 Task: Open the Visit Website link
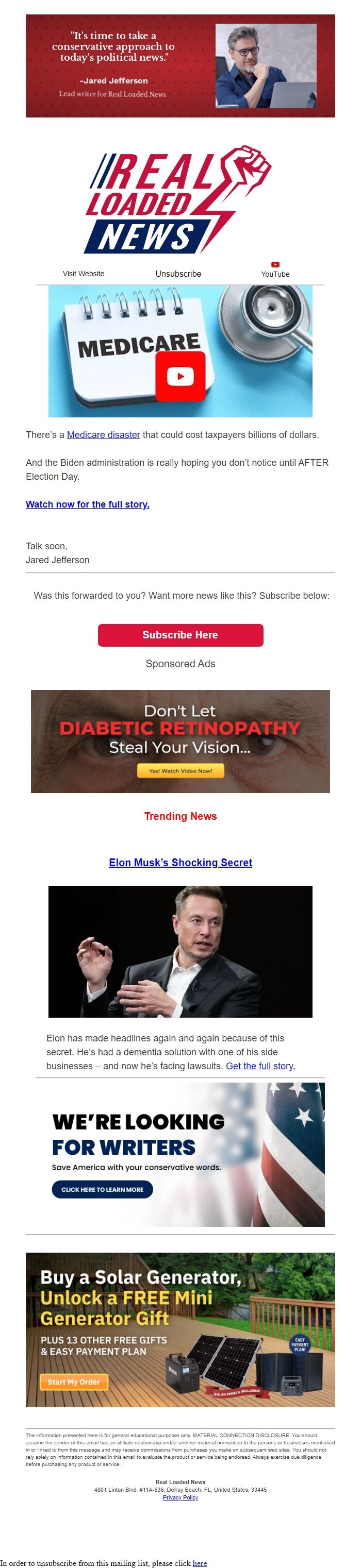(84, 274)
